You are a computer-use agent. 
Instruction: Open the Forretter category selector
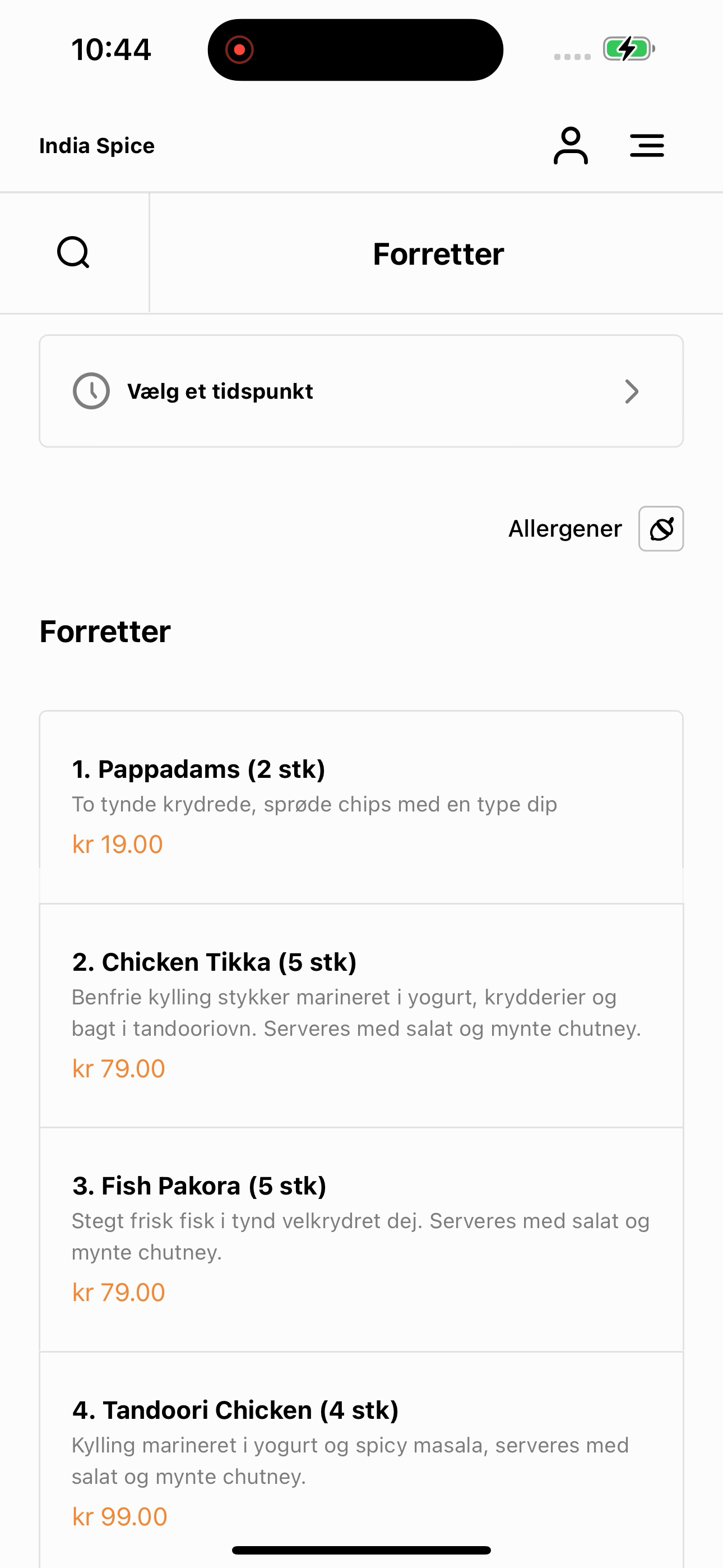click(x=438, y=253)
